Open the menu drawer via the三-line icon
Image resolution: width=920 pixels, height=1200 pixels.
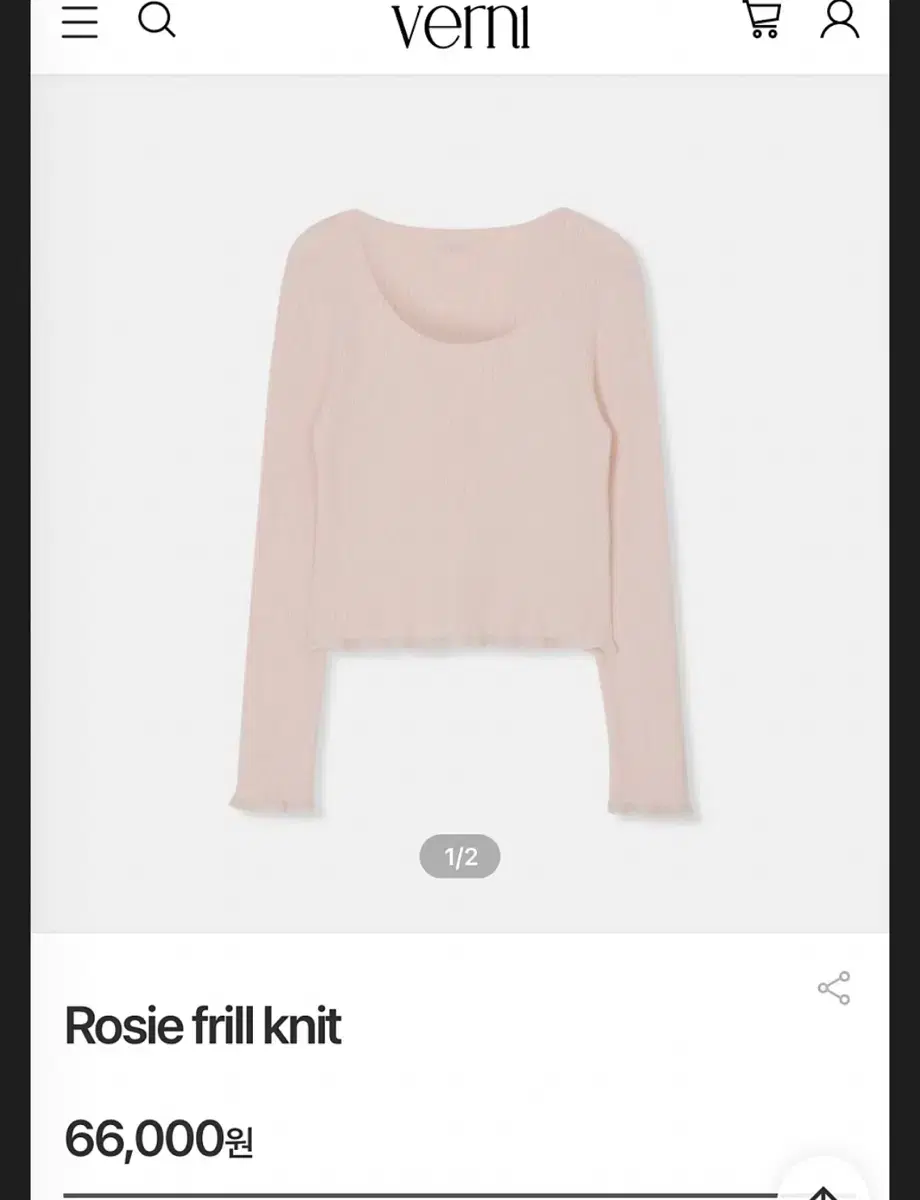click(81, 22)
